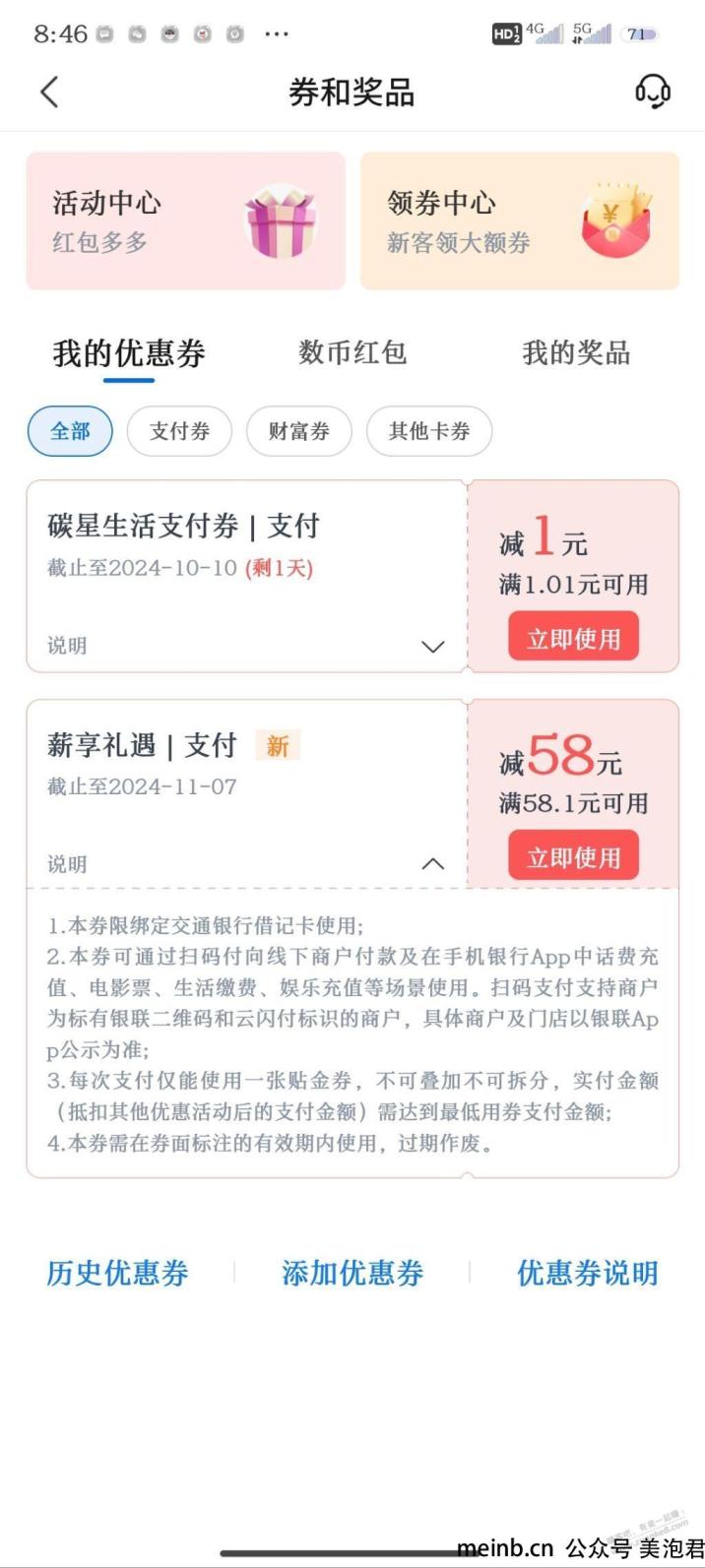Use the 58元 薪享礼遇 coupon now
Screen dimensions: 705x1568
point(573,856)
